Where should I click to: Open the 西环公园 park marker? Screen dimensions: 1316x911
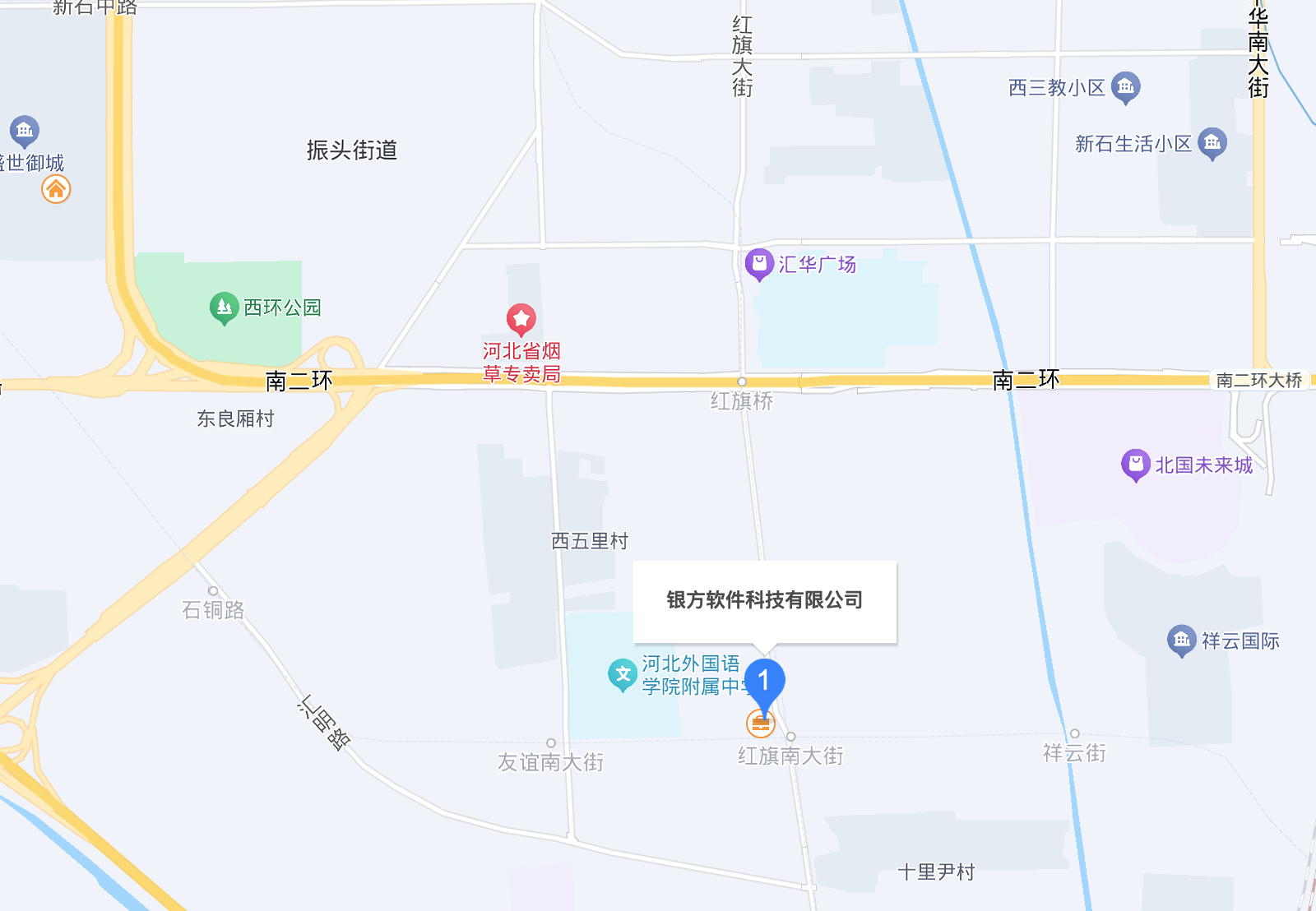coord(224,308)
